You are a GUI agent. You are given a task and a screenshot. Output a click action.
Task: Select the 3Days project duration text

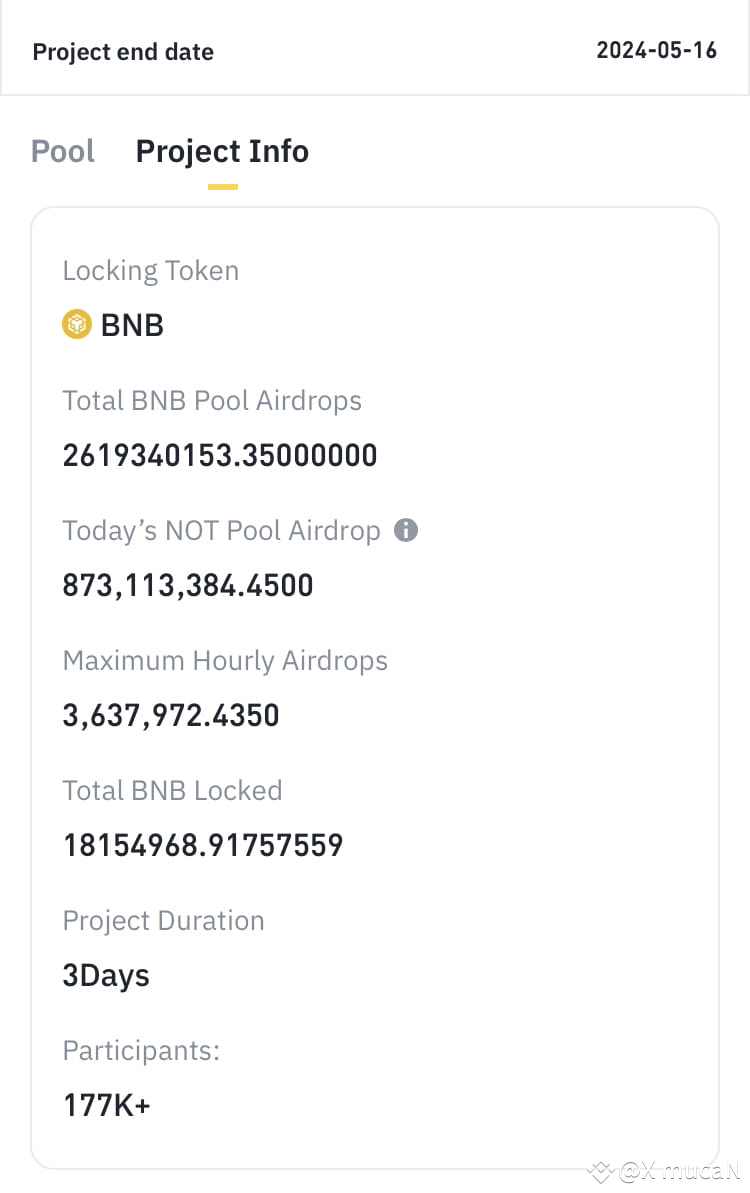(105, 974)
